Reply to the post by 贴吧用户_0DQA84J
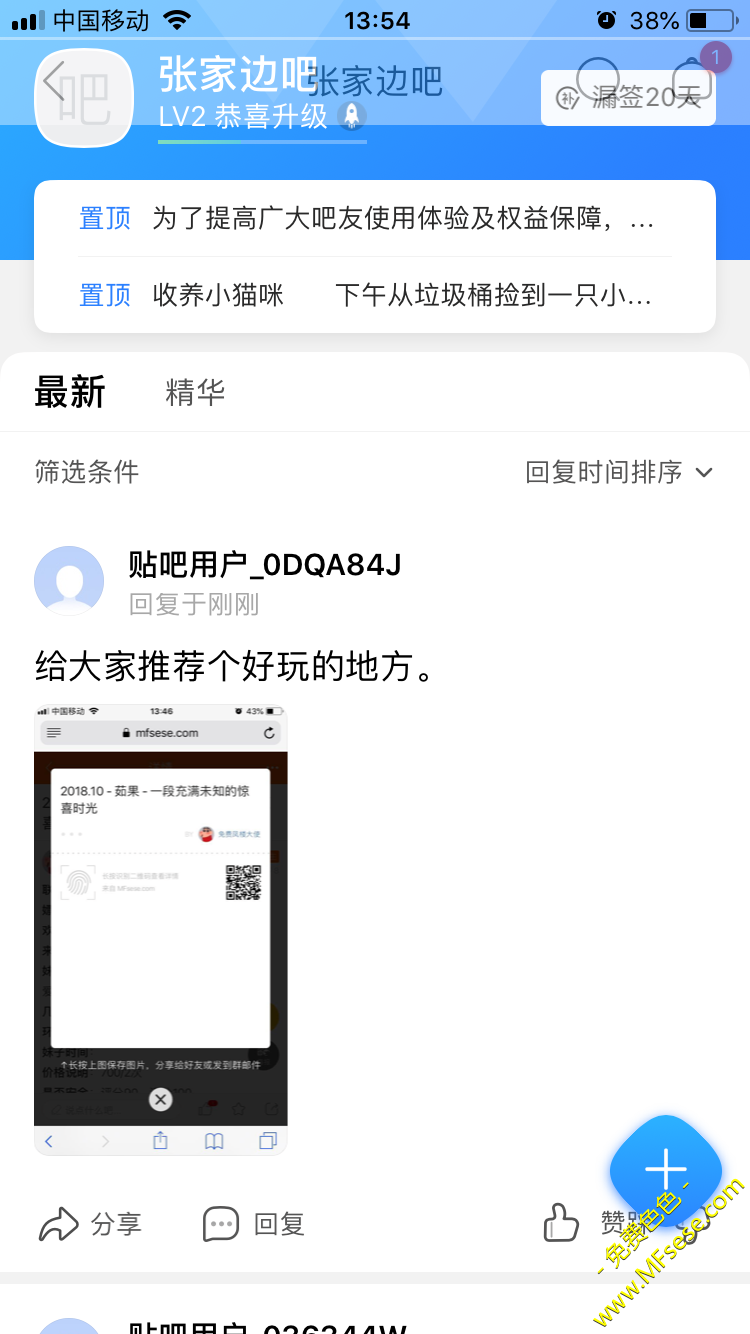The height and width of the screenshot is (1334, 750). [x=254, y=1224]
